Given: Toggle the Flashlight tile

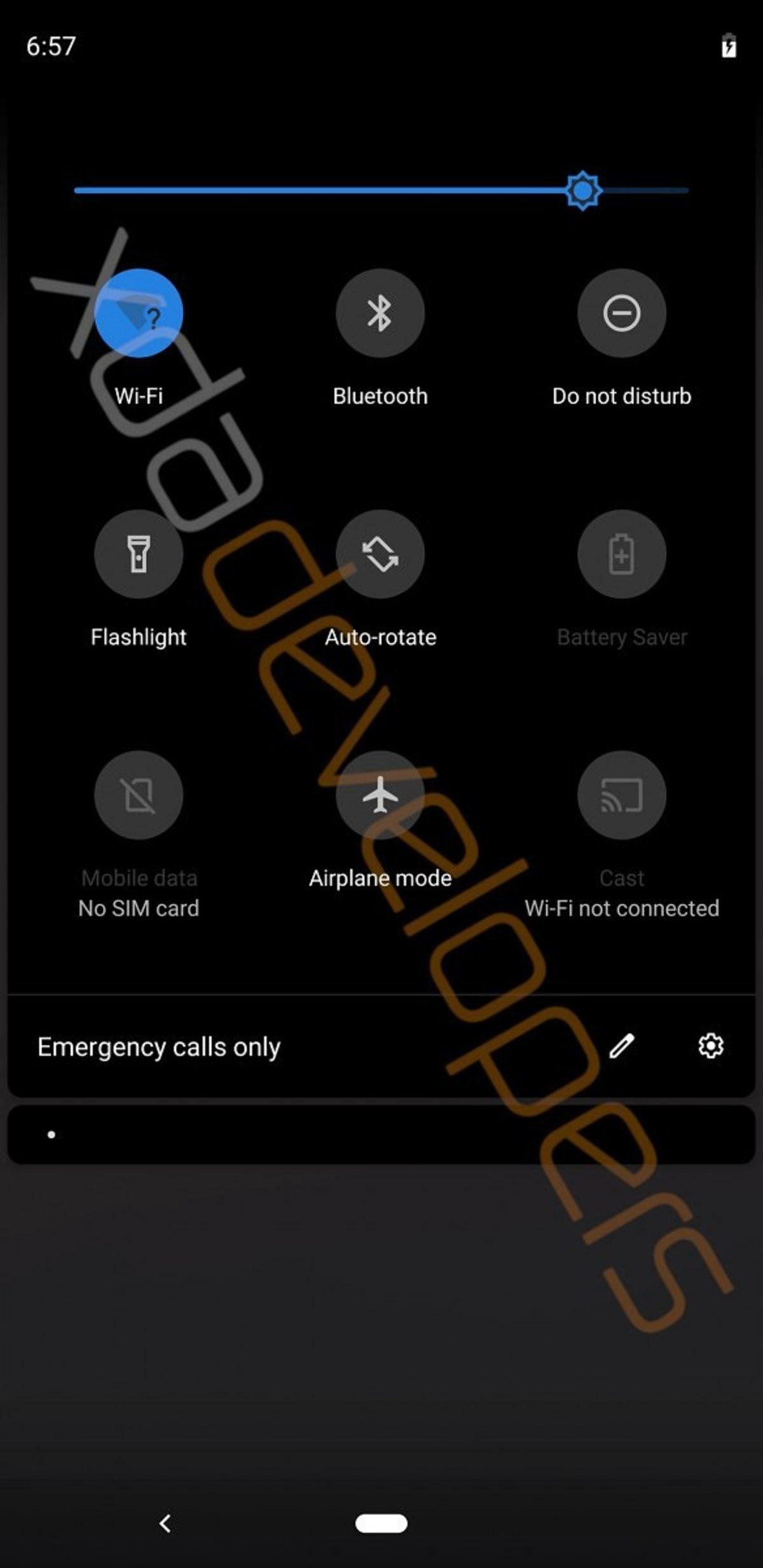Looking at the screenshot, I should [138, 554].
